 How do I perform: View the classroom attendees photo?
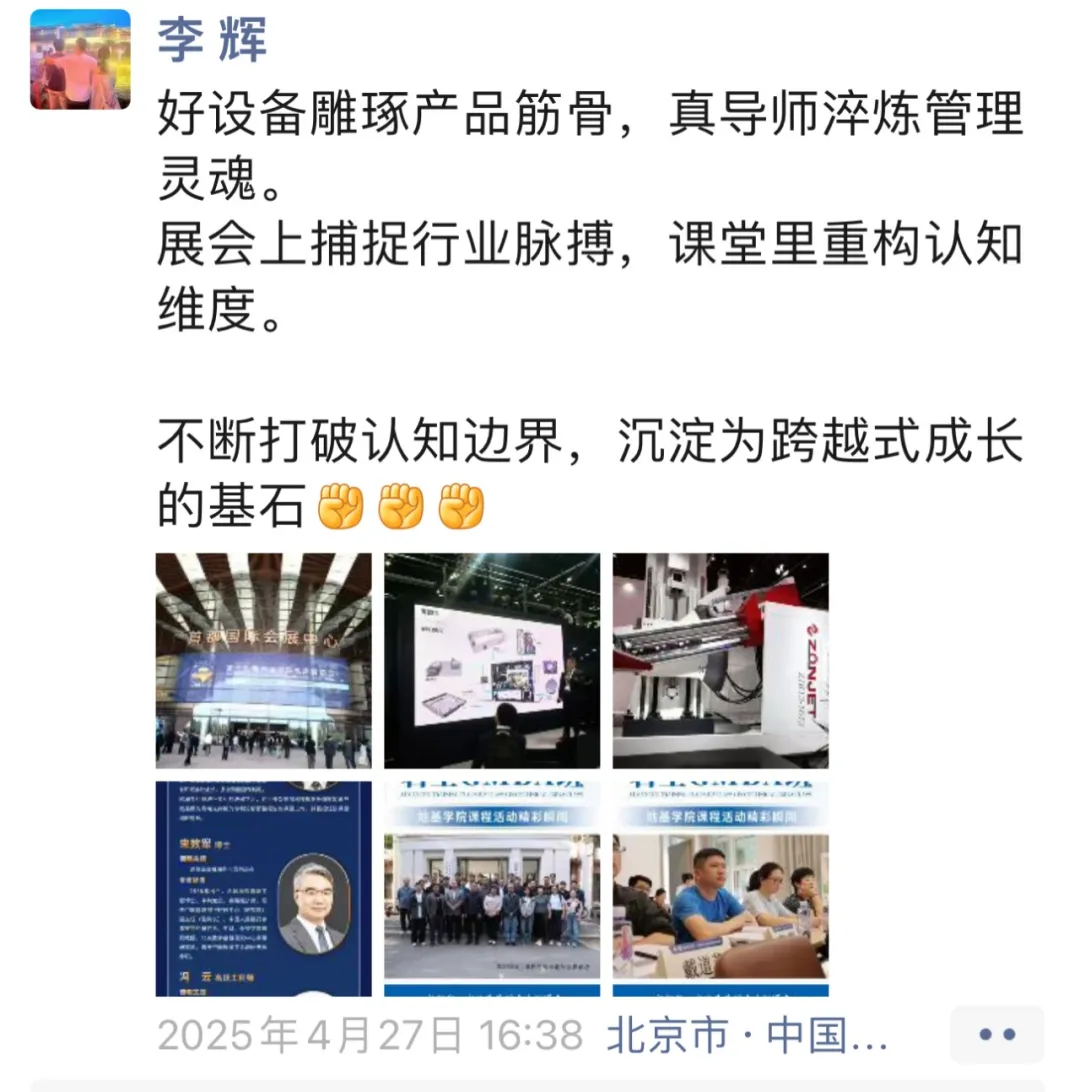pos(720,888)
